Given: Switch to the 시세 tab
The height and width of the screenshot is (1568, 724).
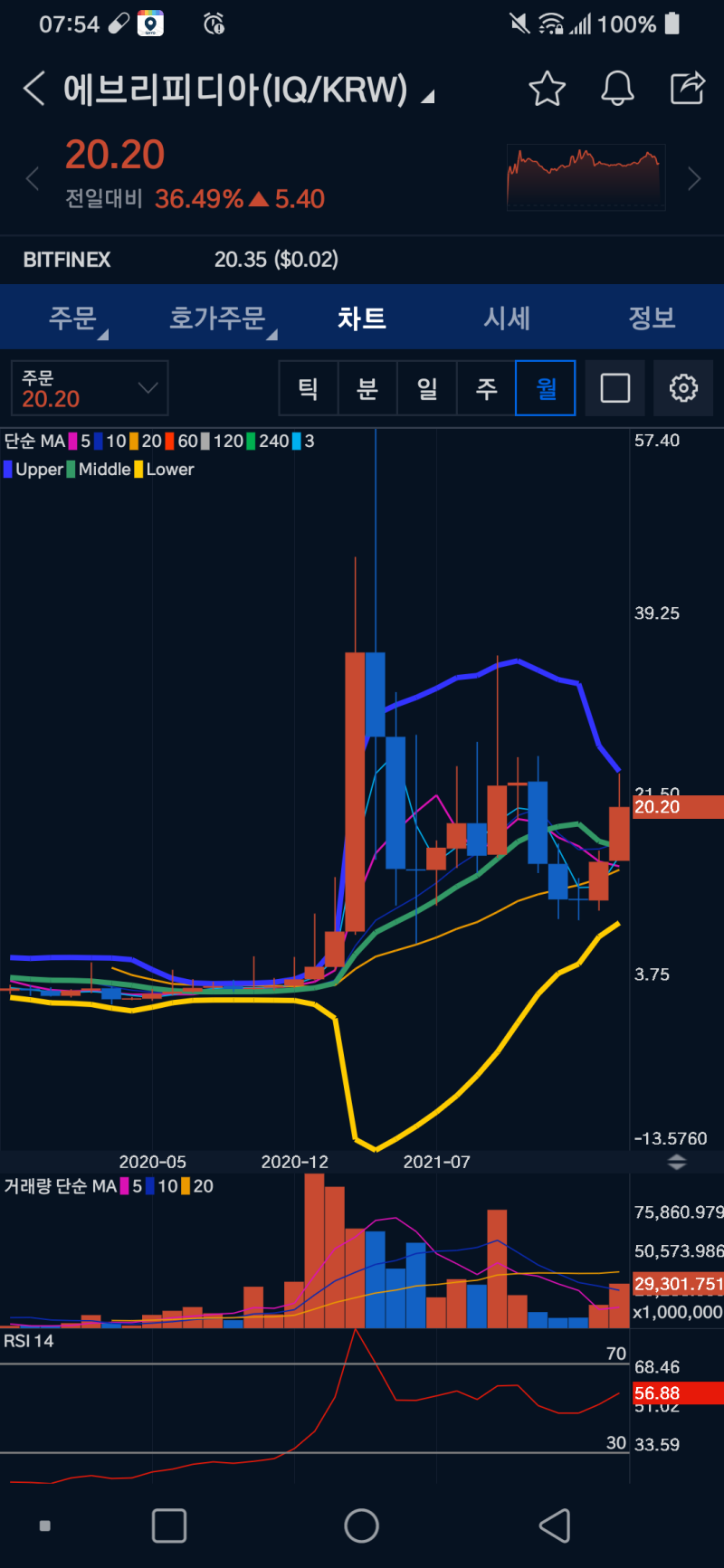Looking at the screenshot, I should click(507, 318).
